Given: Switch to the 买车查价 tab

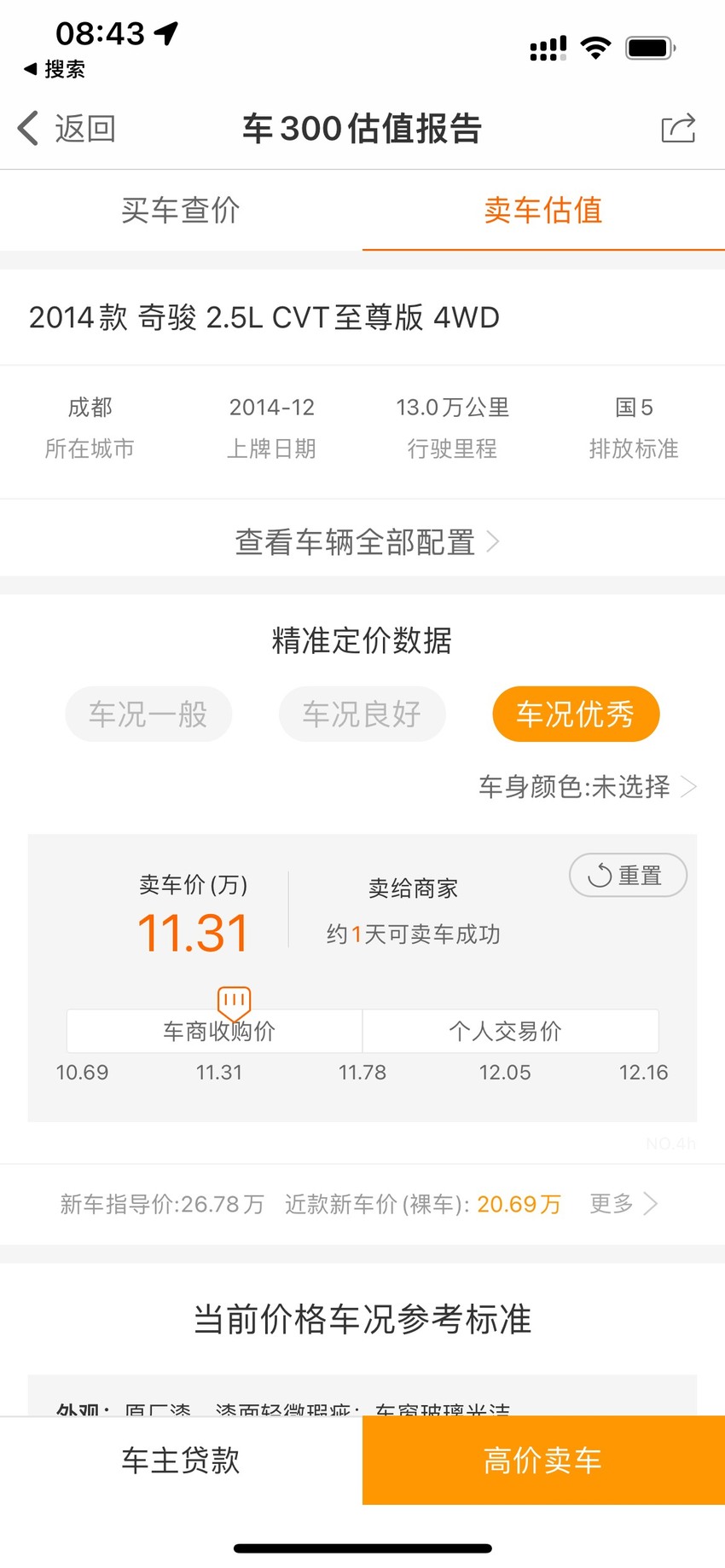Looking at the screenshot, I should 181,210.
